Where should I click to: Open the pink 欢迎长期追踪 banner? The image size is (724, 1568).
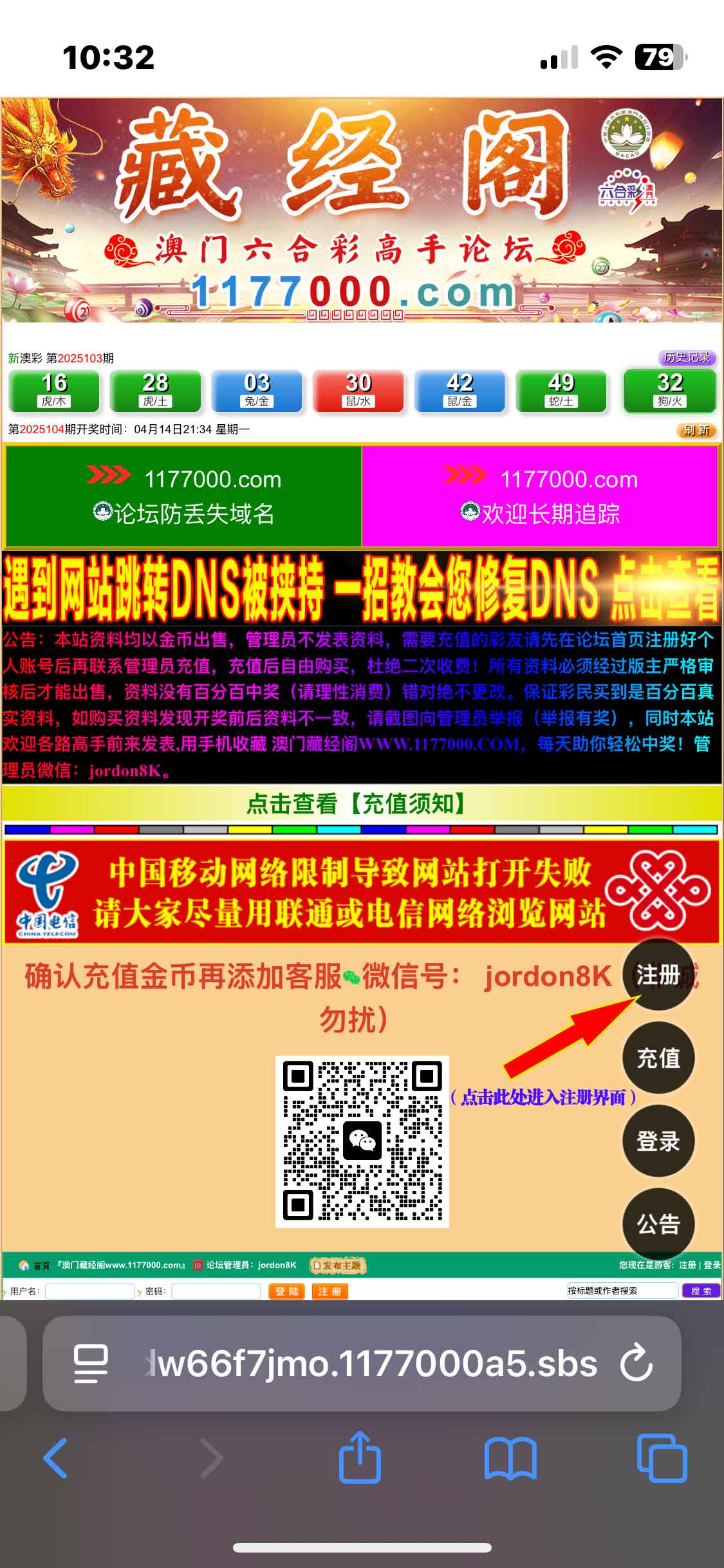point(540,496)
